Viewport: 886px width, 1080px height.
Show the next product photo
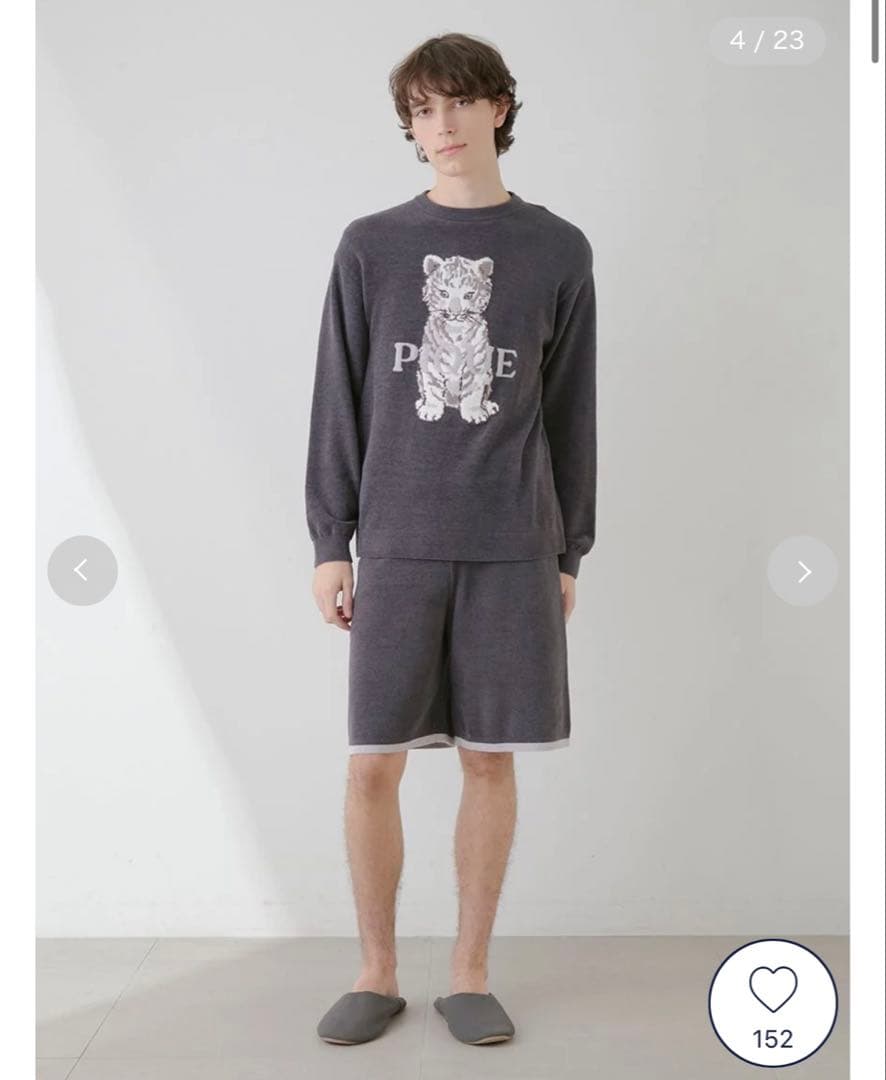coord(802,571)
